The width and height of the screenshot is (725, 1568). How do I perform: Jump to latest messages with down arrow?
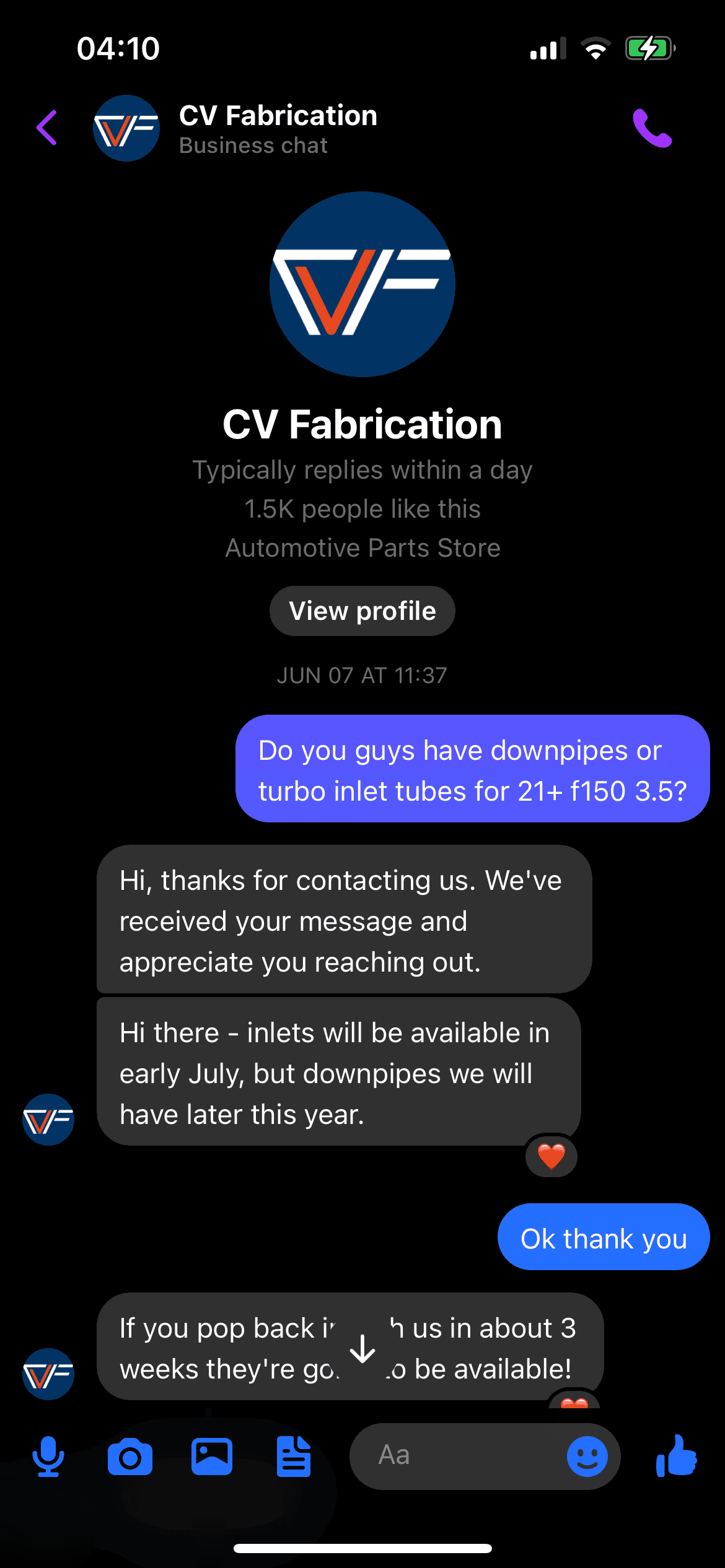[362, 1348]
